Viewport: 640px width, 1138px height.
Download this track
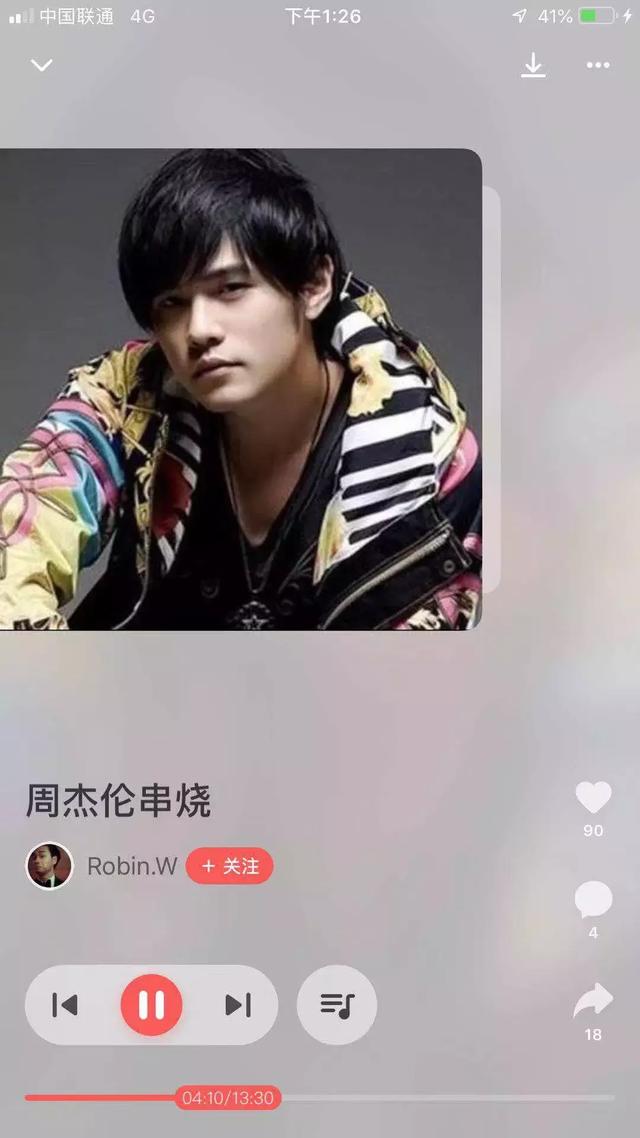[x=533, y=66]
